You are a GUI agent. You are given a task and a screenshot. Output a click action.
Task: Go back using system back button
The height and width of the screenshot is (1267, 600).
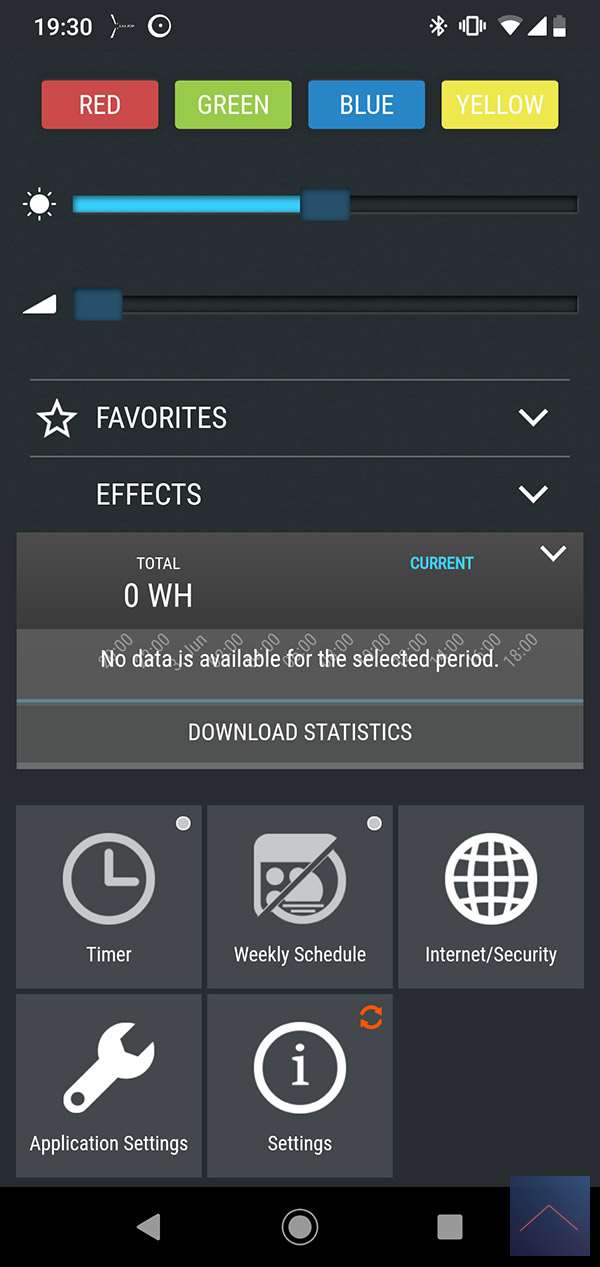point(148,1227)
